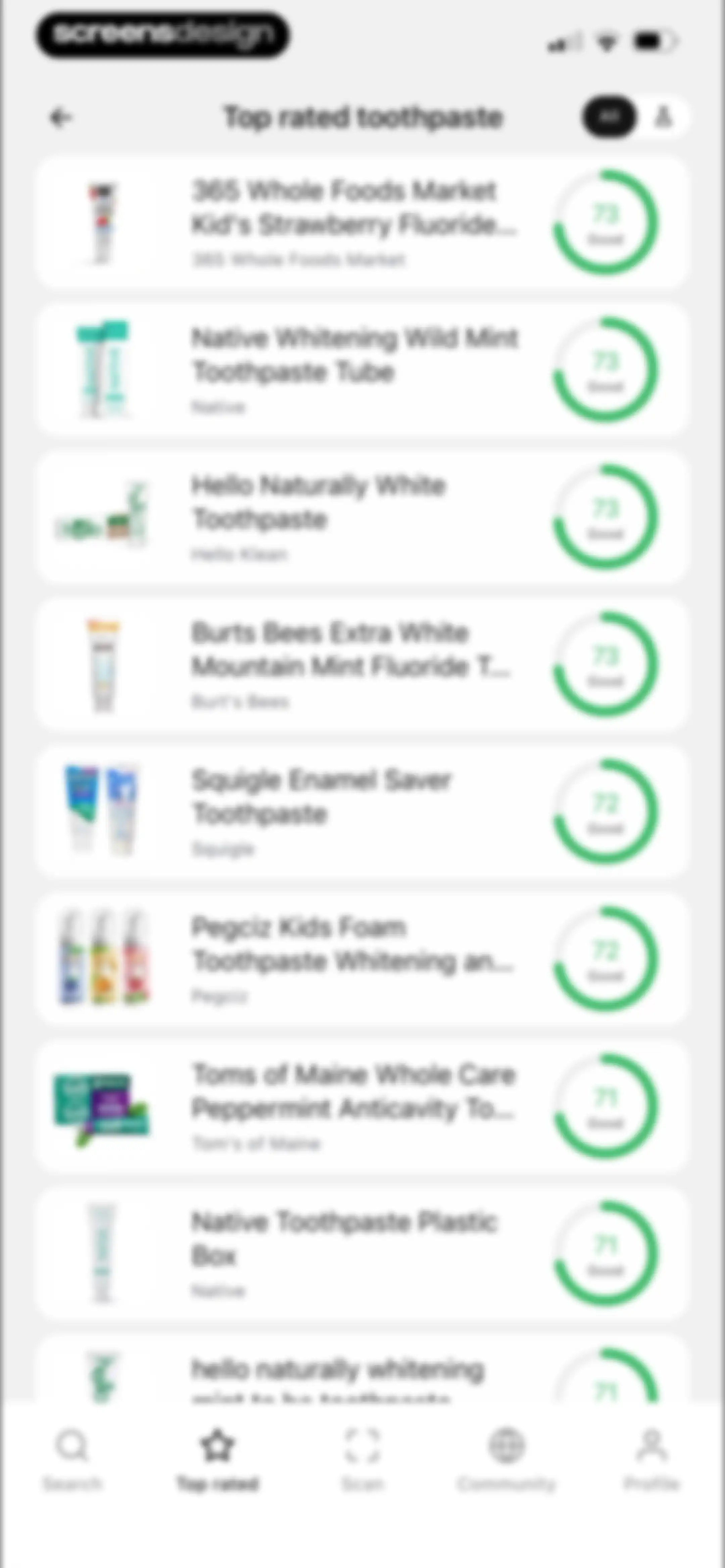Viewport: 725px width, 1568px height.
Task: Switch the filter to the person option
Action: [663, 116]
